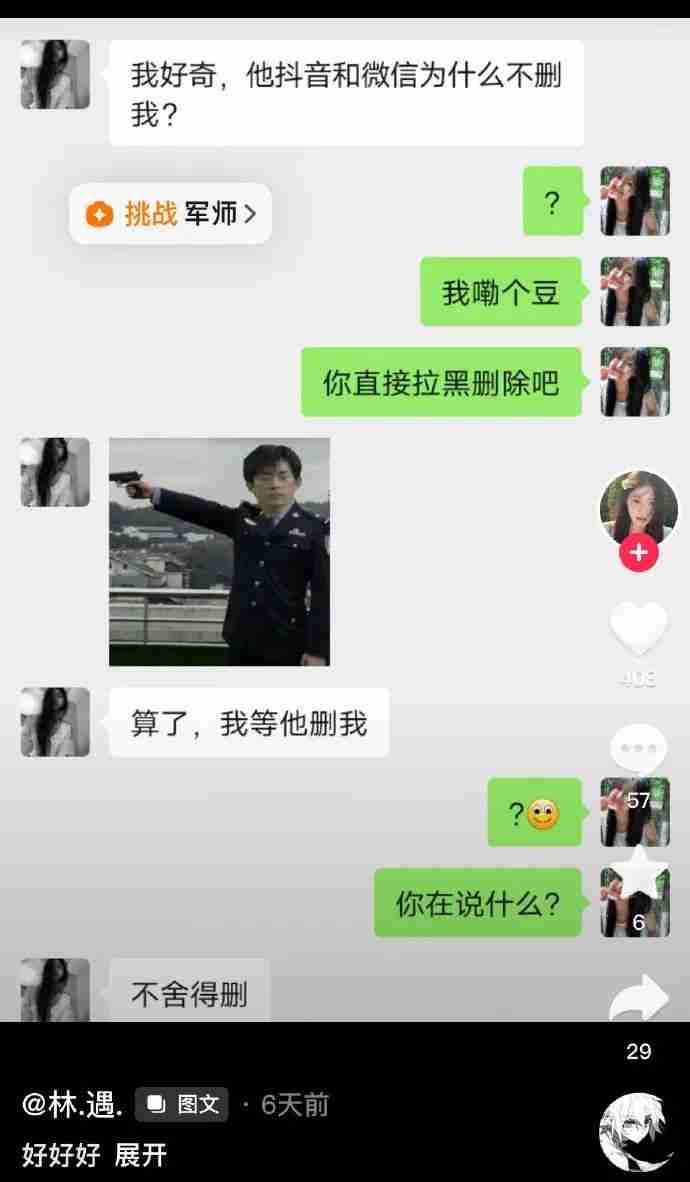Open the profile of @林.遇.
The image size is (690, 1182).
pyautogui.click(x=73, y=1104)
